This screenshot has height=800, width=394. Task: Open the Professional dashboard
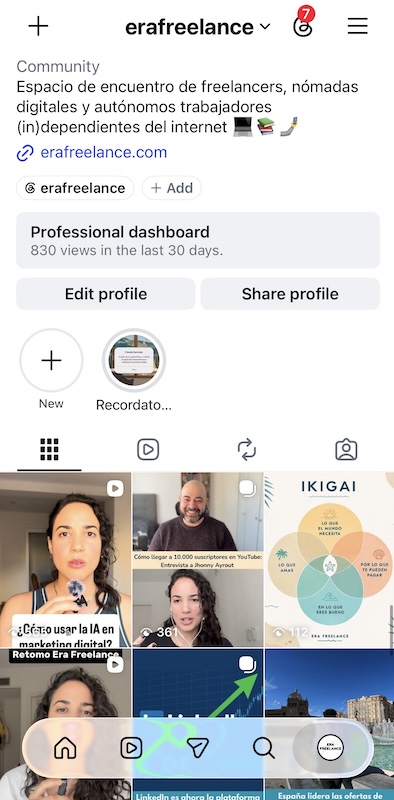(x=198, y=240)
